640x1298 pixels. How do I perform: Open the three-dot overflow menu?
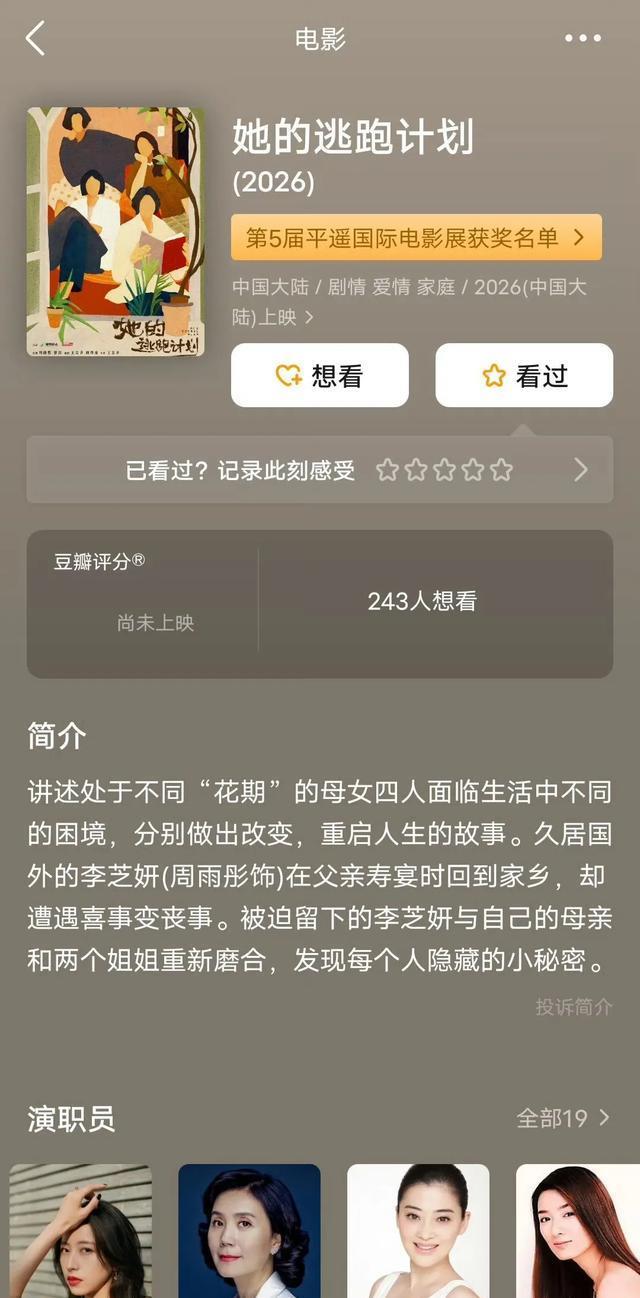pos(582,39)
